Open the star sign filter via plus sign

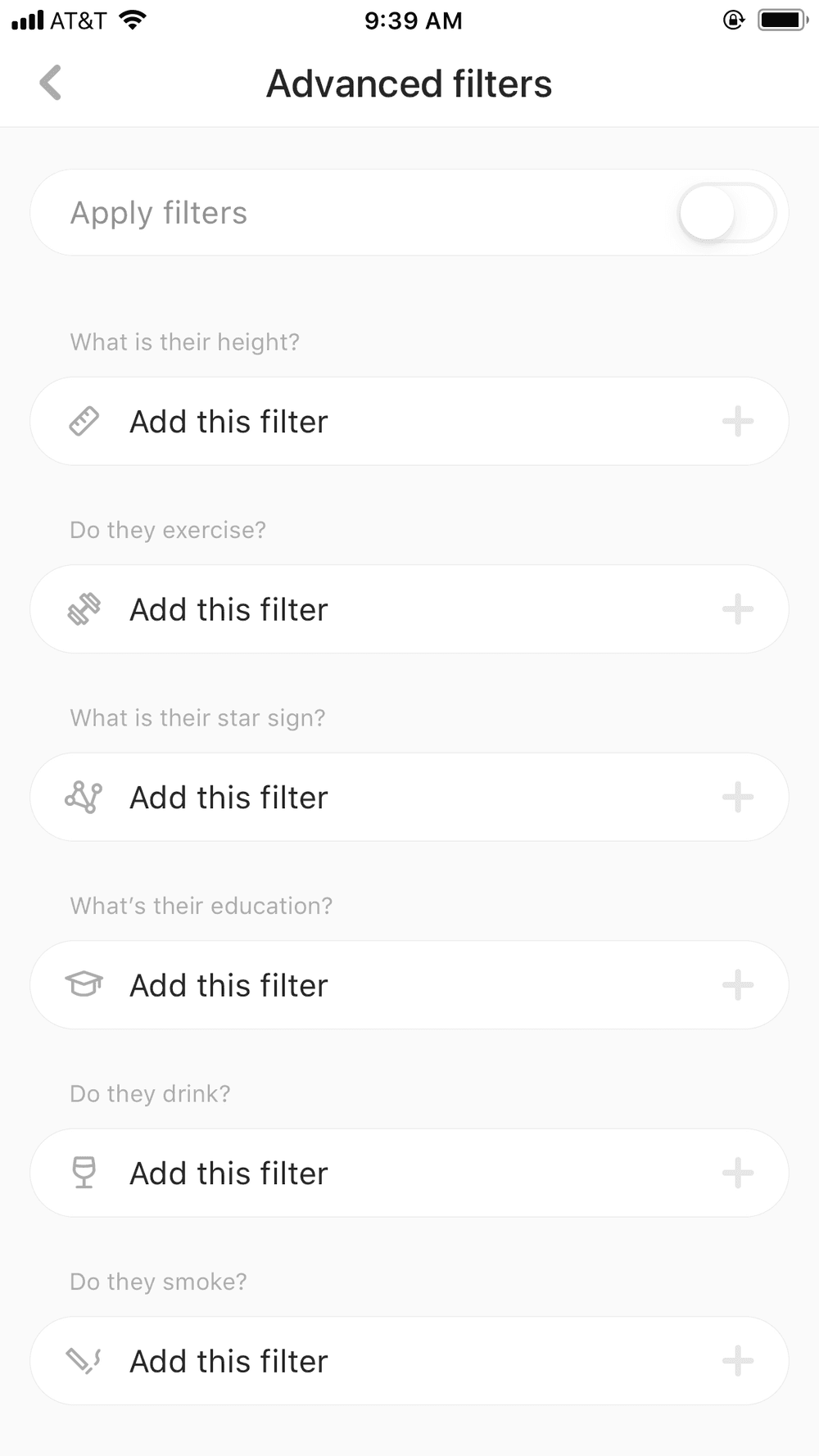pyautogui.click(x=738, y=796)
